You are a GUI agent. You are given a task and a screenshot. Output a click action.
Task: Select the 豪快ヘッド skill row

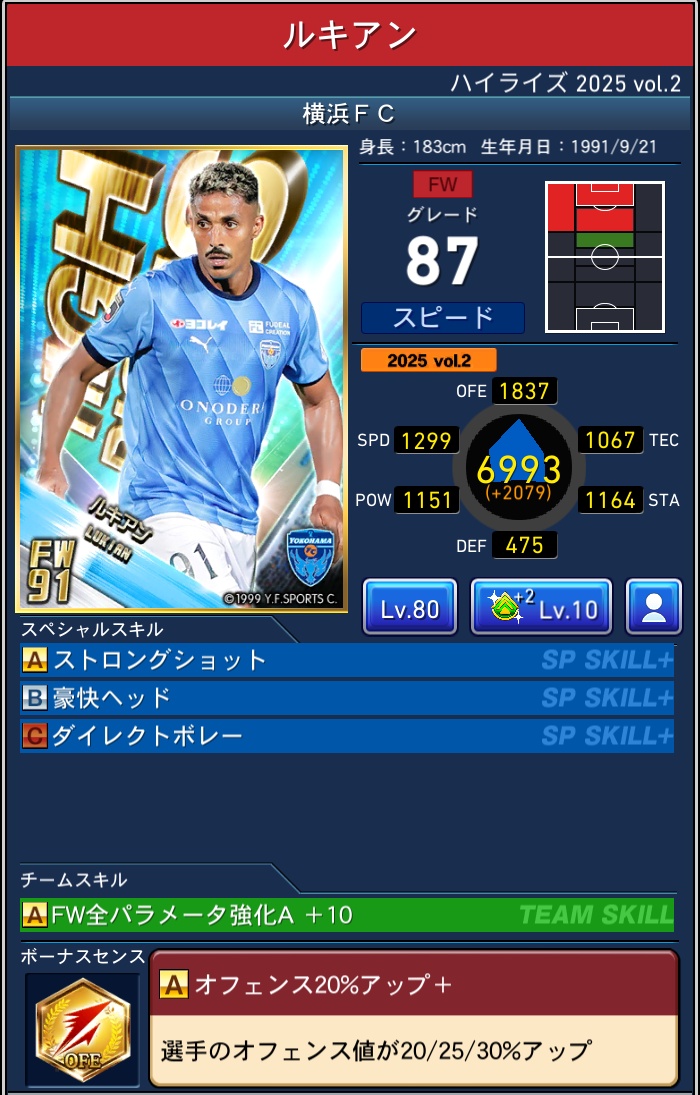tap(346, 698)
